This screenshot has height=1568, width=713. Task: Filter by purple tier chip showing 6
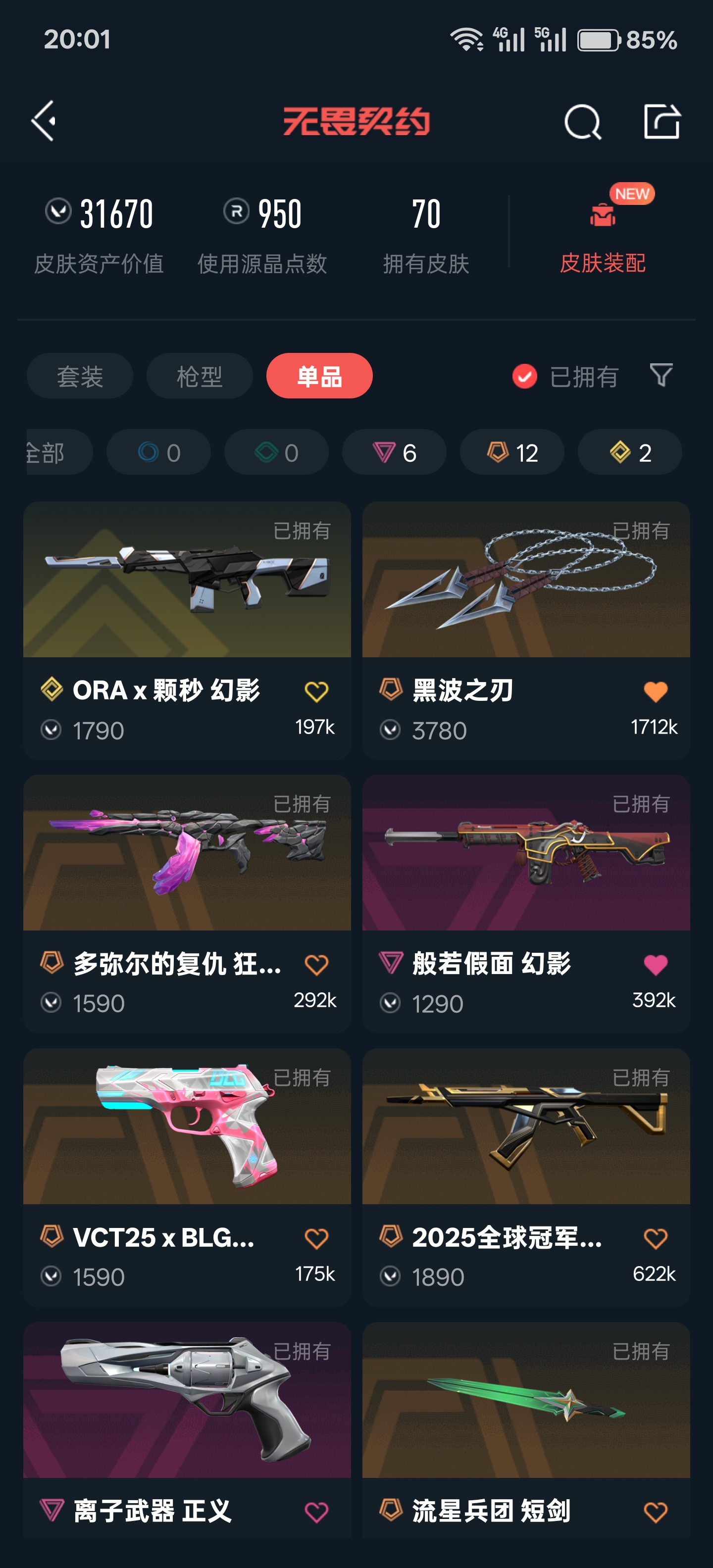[394, 452]
